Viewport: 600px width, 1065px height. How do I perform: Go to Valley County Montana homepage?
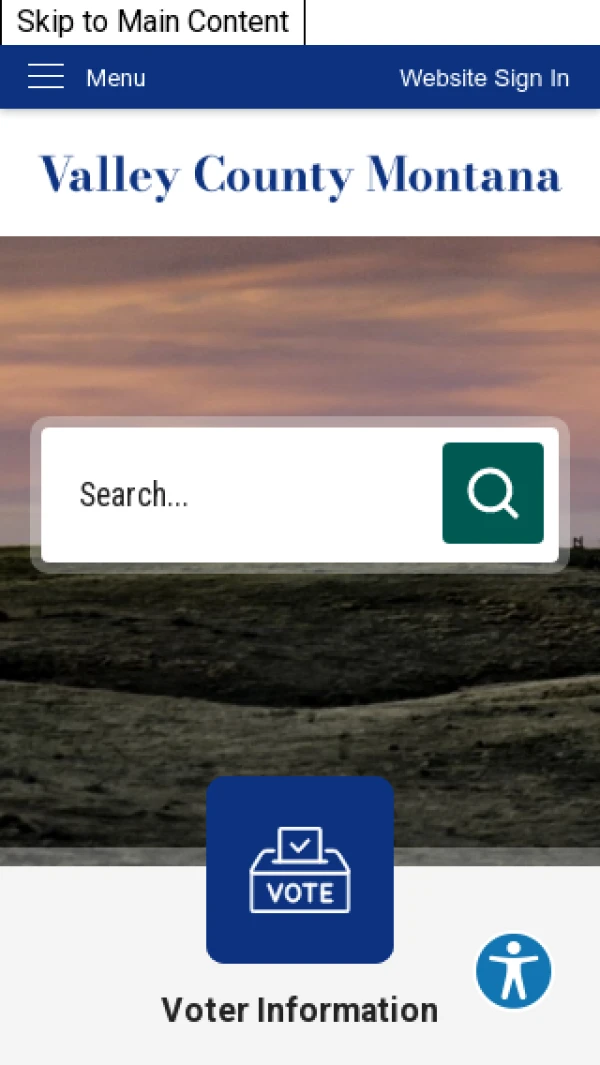300,176
